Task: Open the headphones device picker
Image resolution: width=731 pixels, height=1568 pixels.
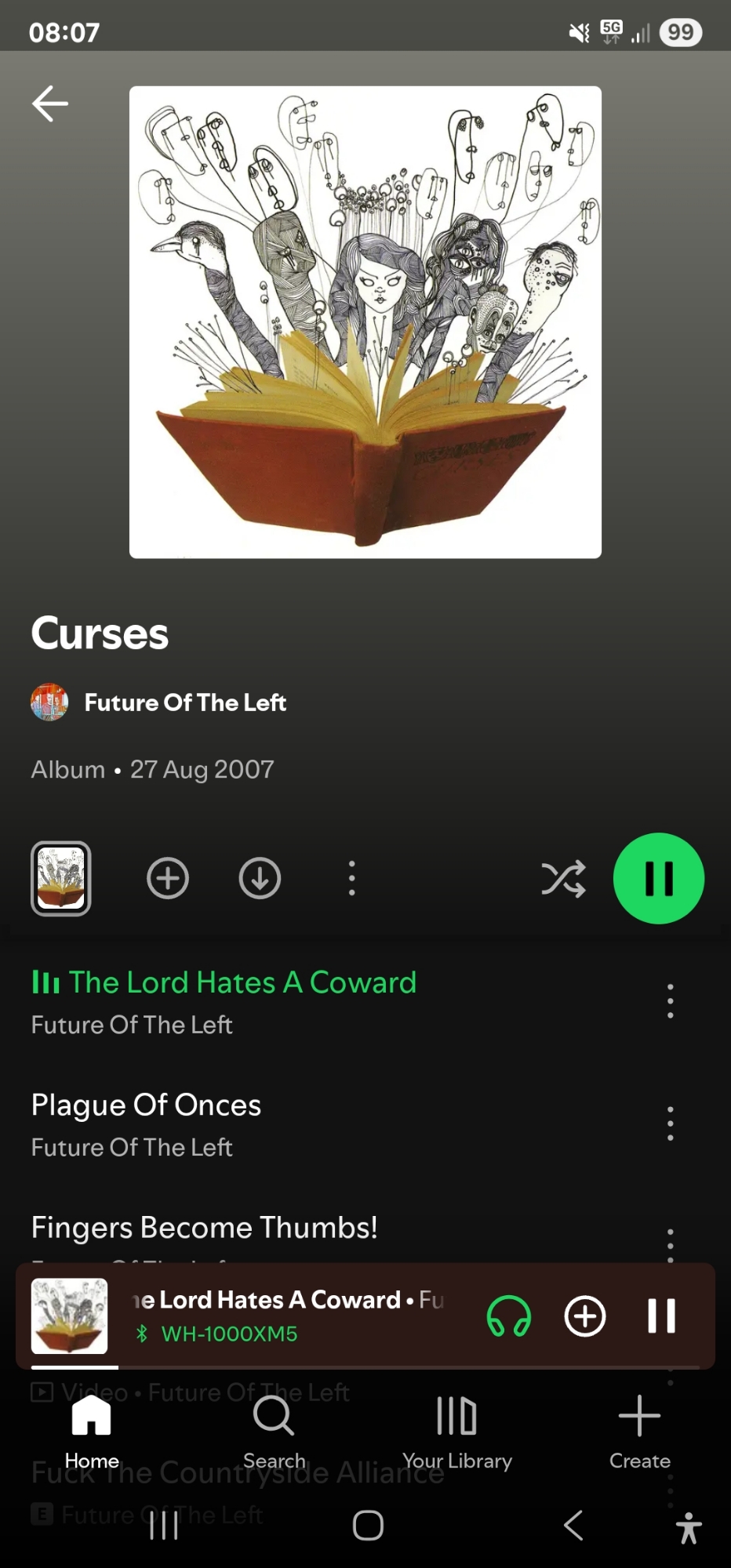Action: click(508, 1316)
